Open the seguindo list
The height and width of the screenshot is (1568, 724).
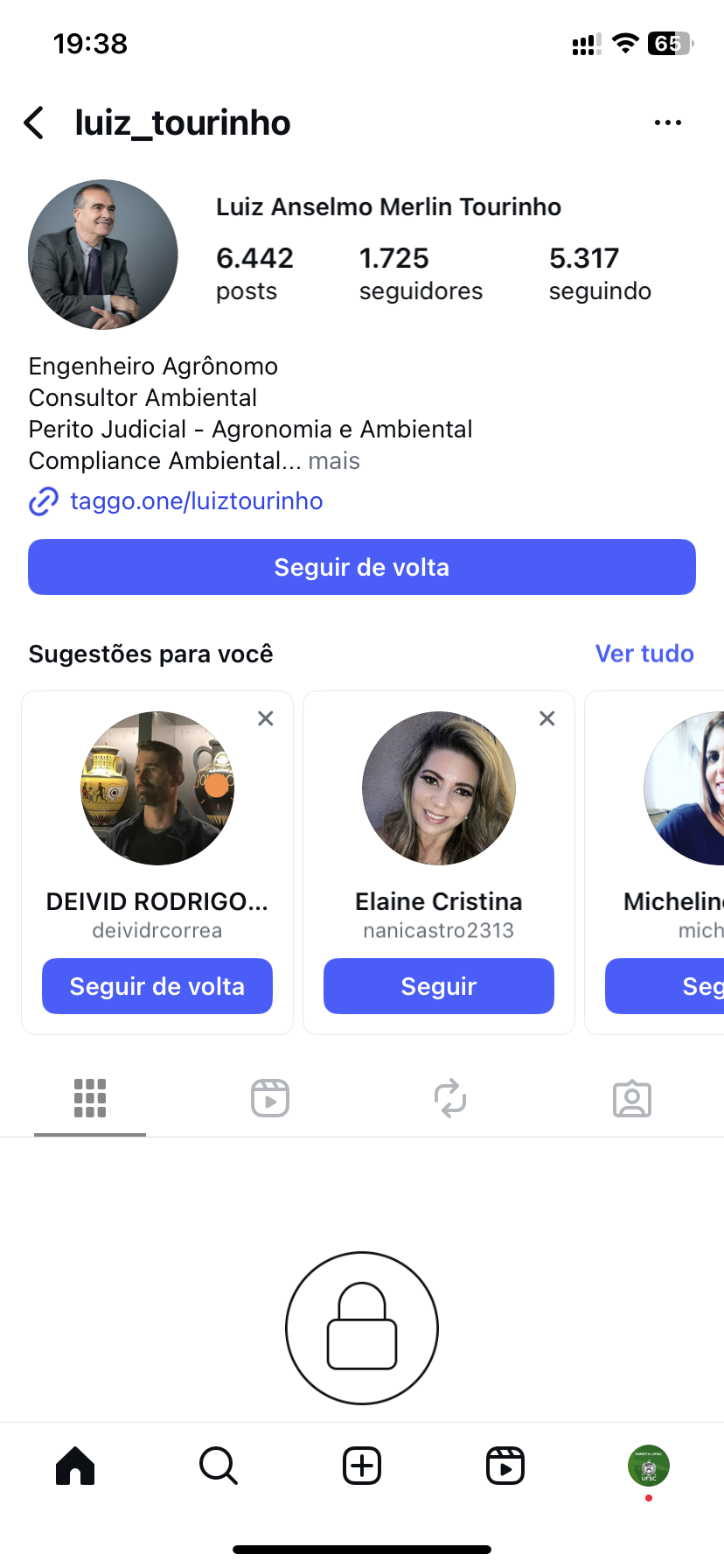coord(600,273)
